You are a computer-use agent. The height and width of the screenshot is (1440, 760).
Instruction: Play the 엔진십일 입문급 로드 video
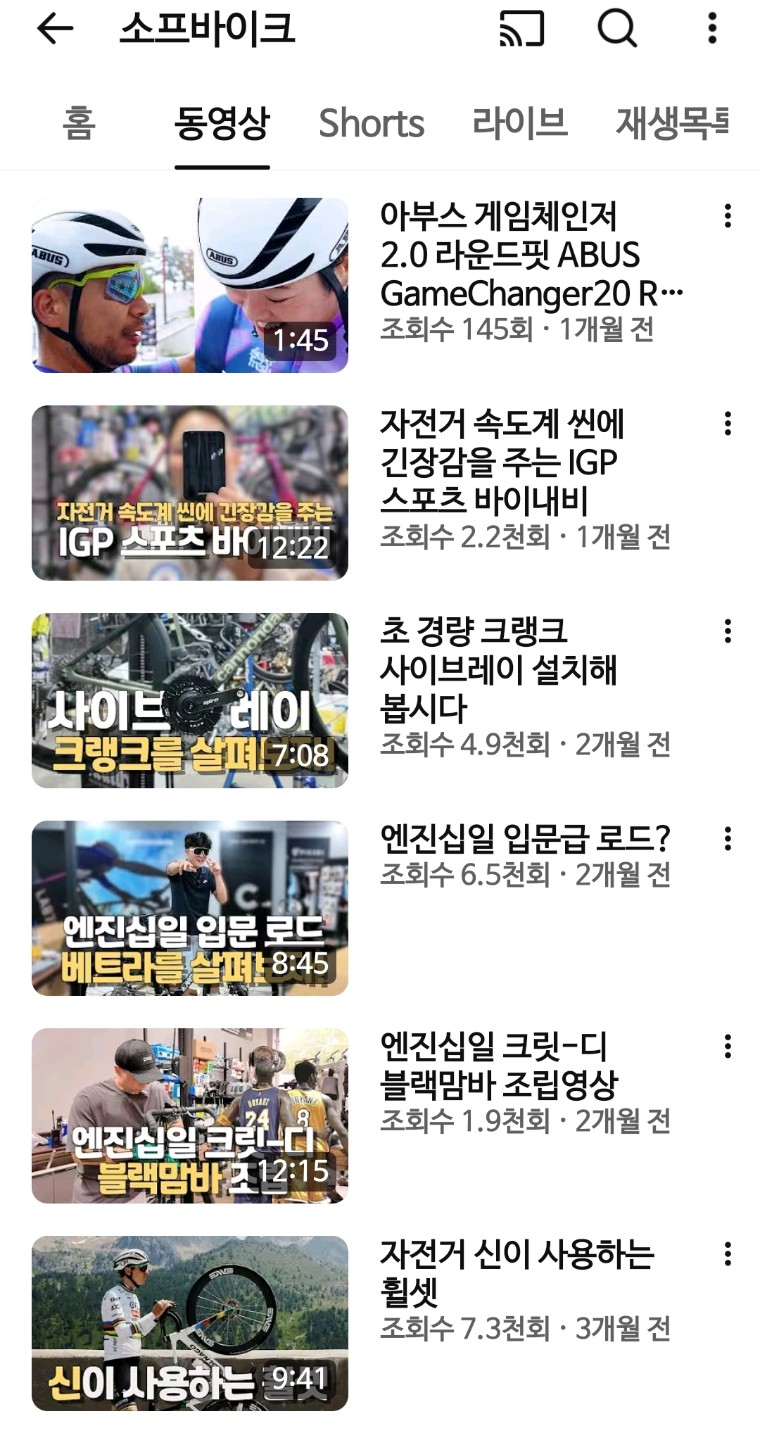tap(190, 908)
